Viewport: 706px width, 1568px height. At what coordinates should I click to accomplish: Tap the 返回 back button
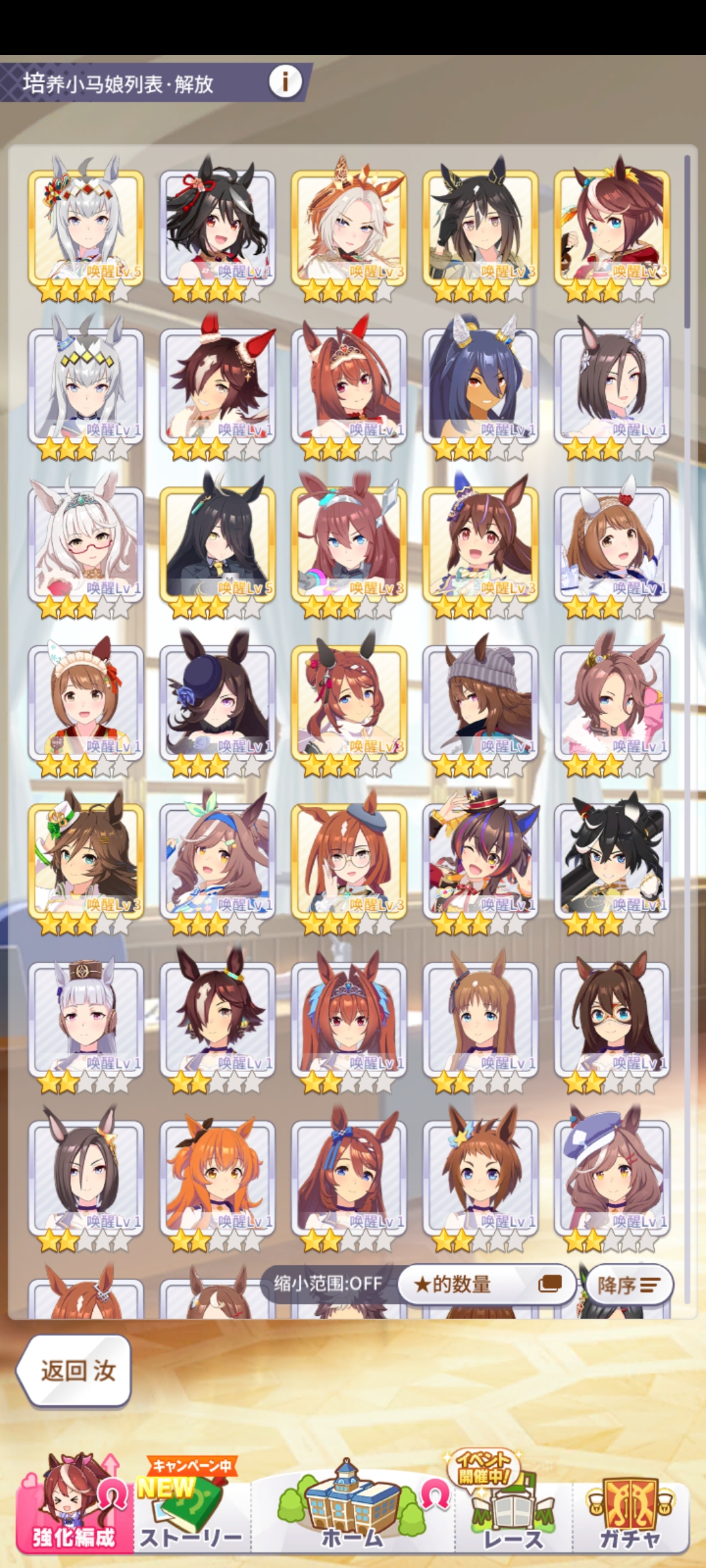(x=75, y=1370)
